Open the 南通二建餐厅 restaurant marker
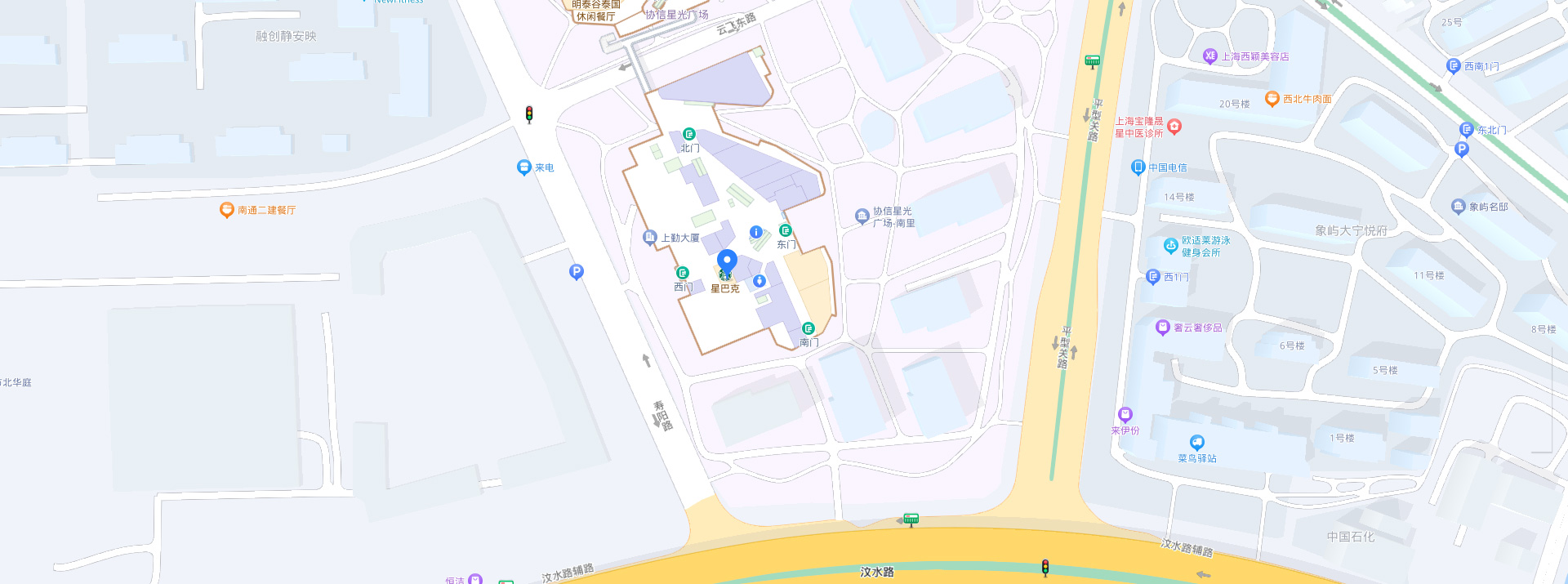This screenshot has height=584, width=1568. pyautogui.click(x=227, y=210)
